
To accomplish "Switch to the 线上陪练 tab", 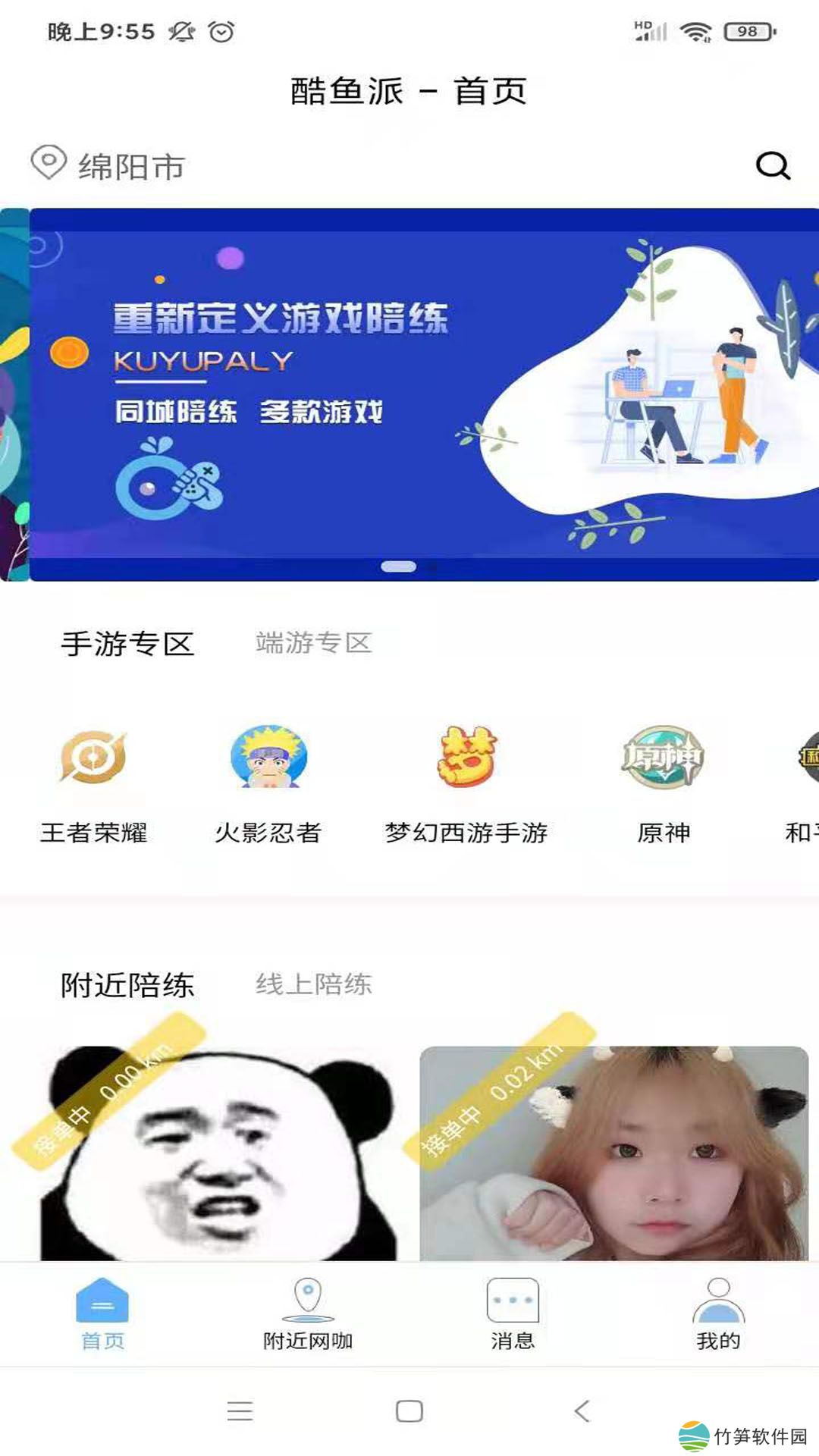I will click(x=313, y=984).
